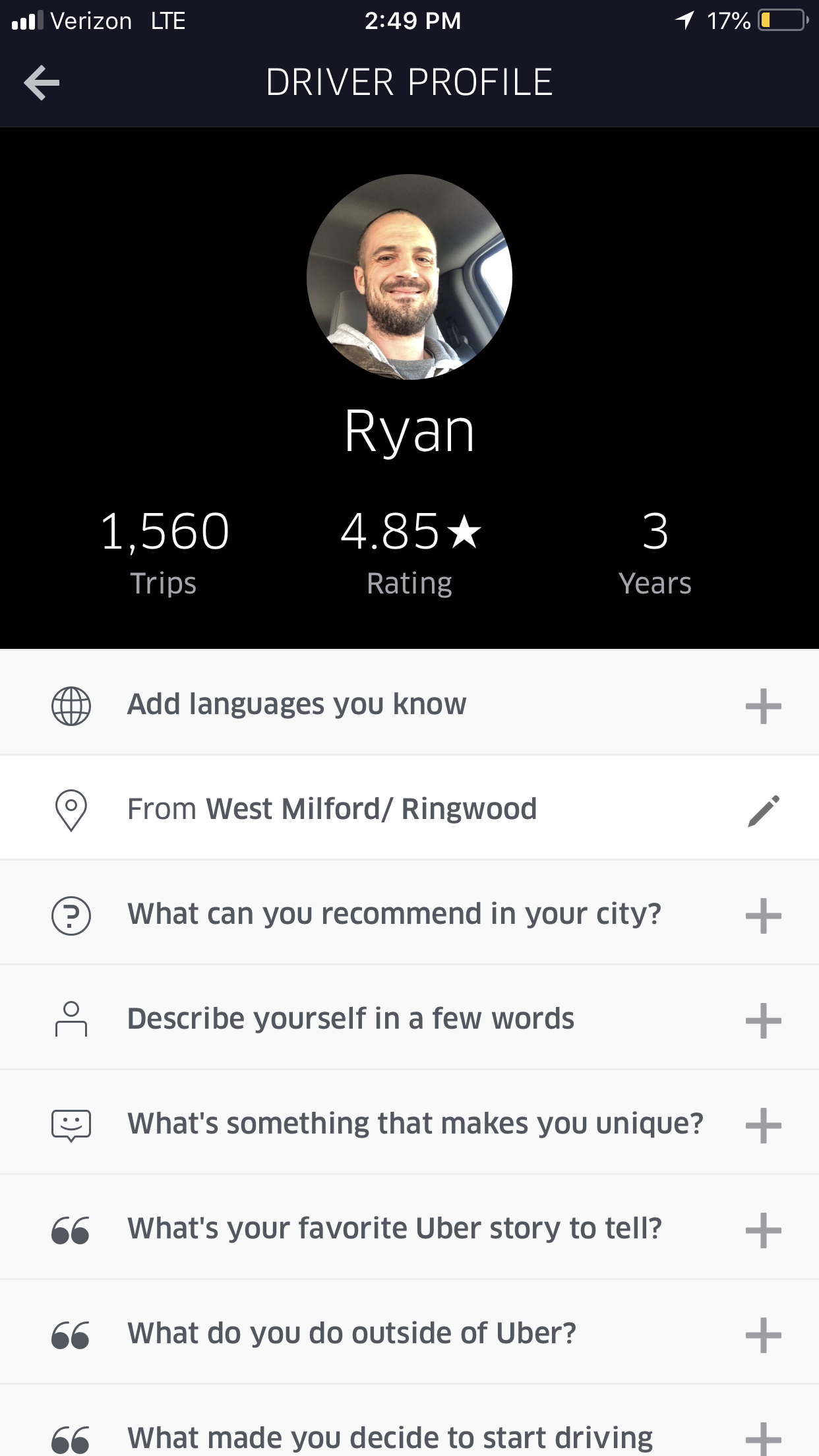Go back from Driver Profile
The image size is (819, 1456).
(x=42, y=82)
